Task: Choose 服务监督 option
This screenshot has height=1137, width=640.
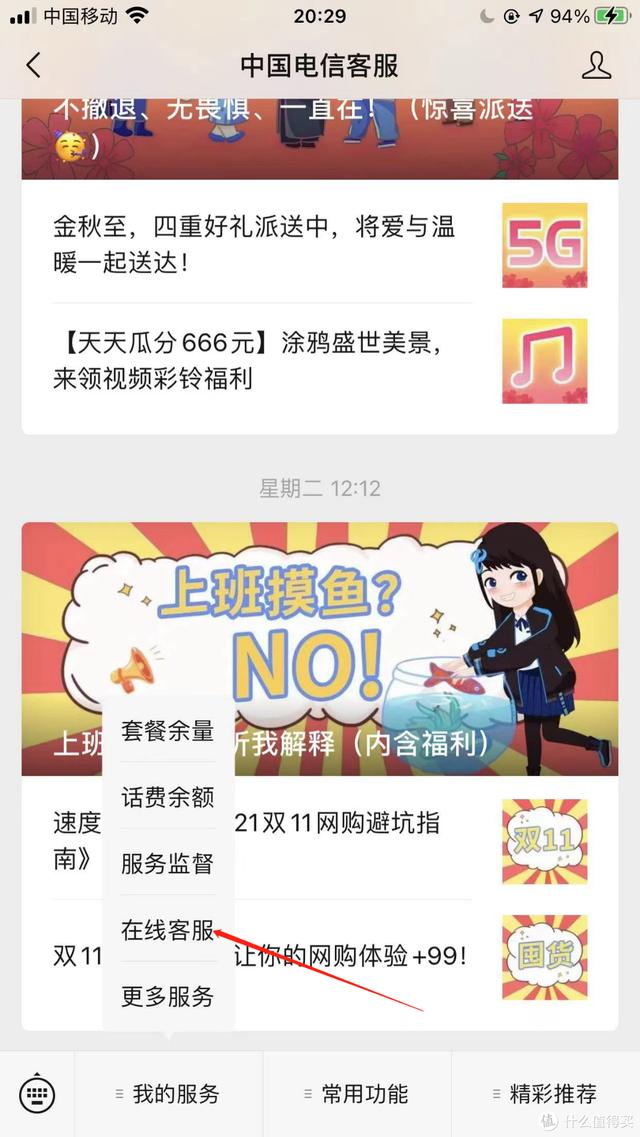Action: 168,863
